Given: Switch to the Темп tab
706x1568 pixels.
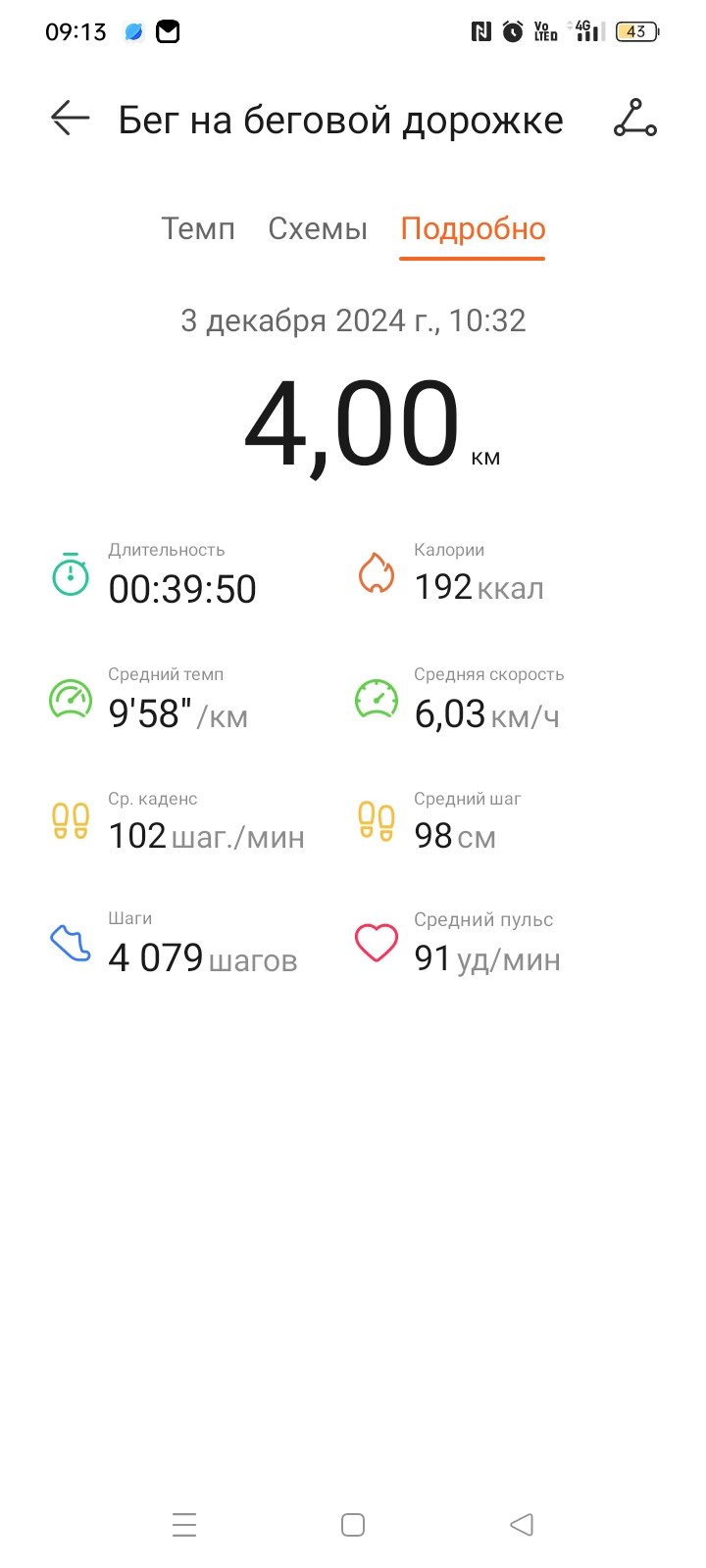Looking at the screenshot, I should pos(198,228).
